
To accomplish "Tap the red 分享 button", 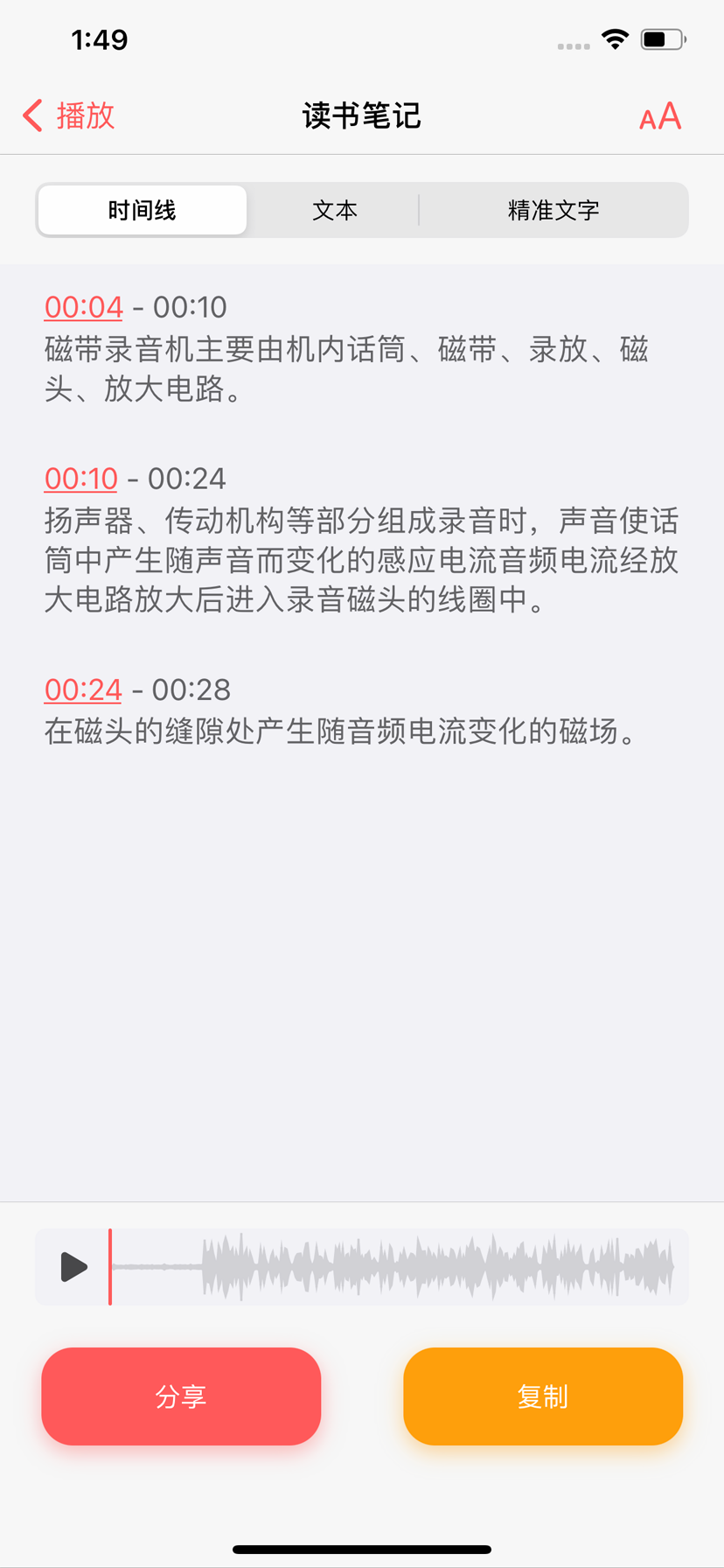I will (x=181, y=1396).
